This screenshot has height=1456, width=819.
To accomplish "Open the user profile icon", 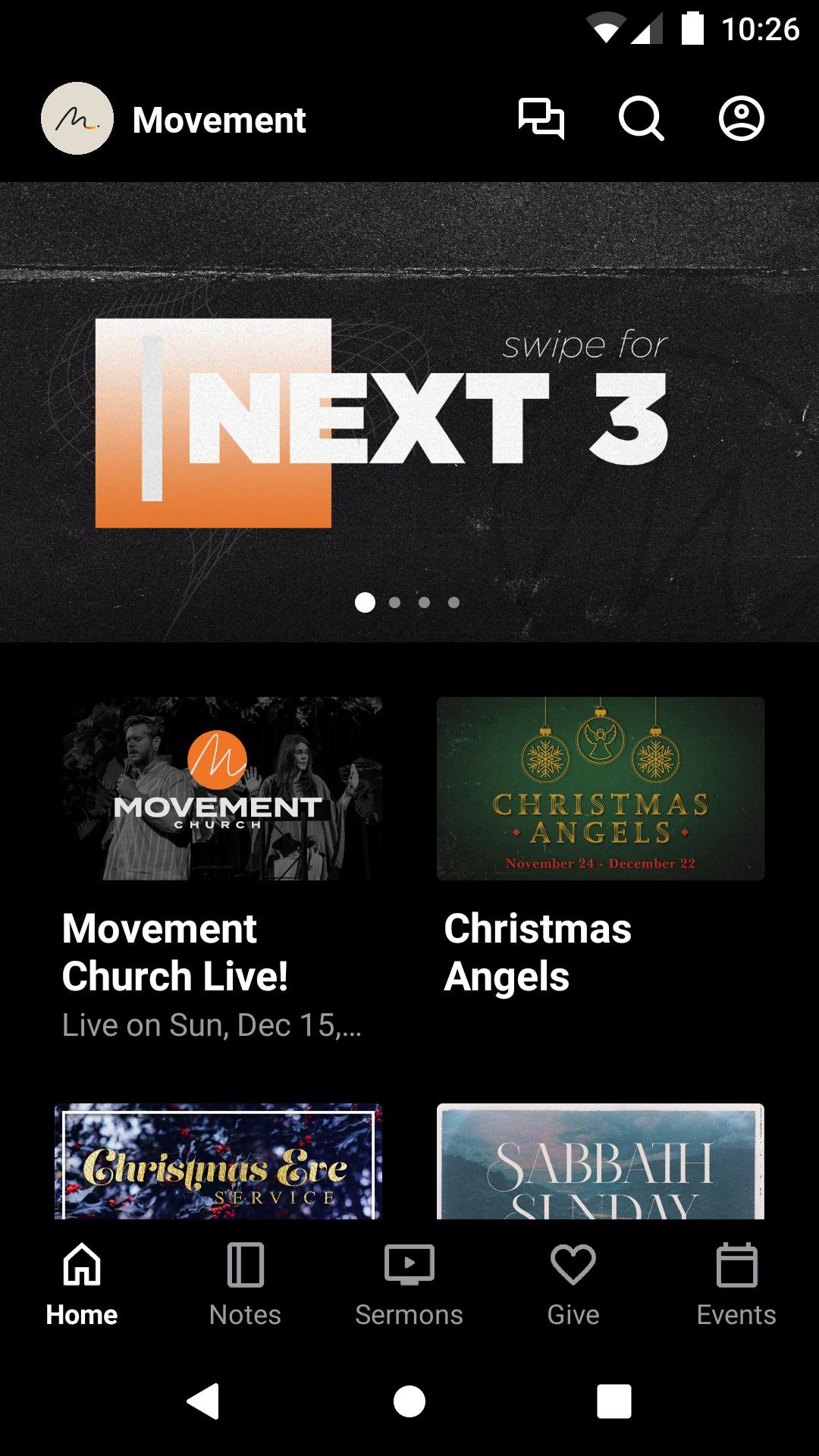I will 741,119.
